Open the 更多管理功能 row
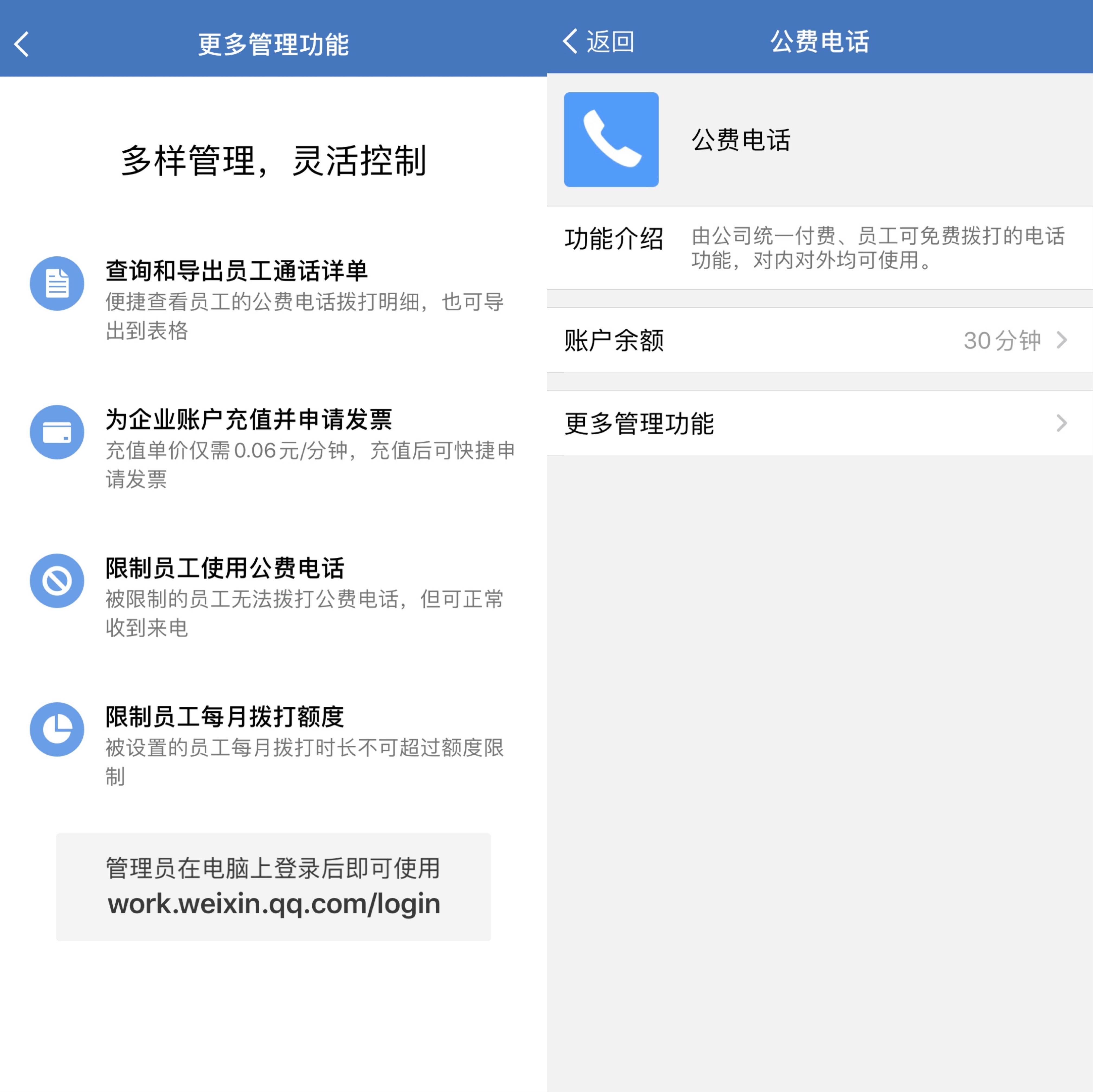Screen dimensions: 1093x1092 pos(819,424)
